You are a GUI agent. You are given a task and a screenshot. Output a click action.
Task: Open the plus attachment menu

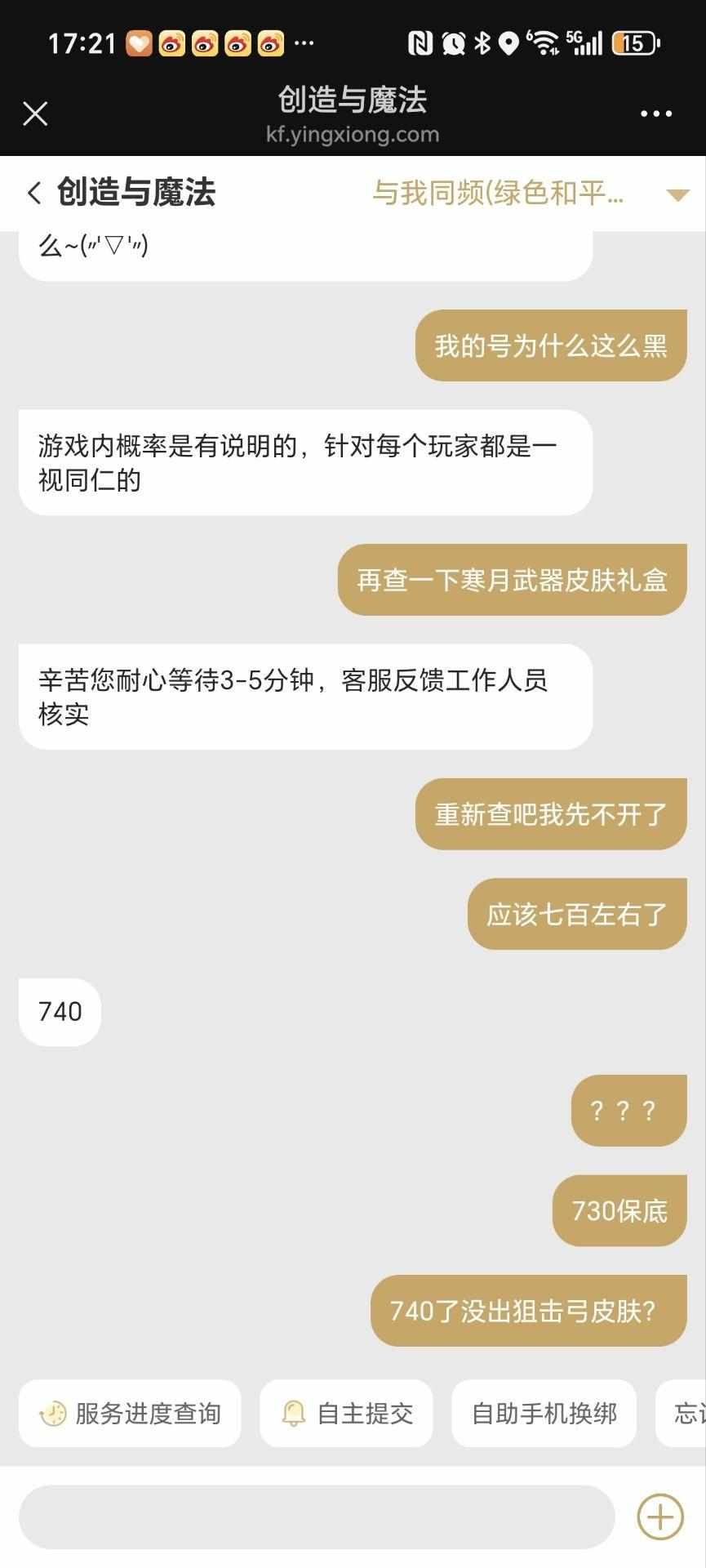pyautogui.click(x=659, y=1517)
